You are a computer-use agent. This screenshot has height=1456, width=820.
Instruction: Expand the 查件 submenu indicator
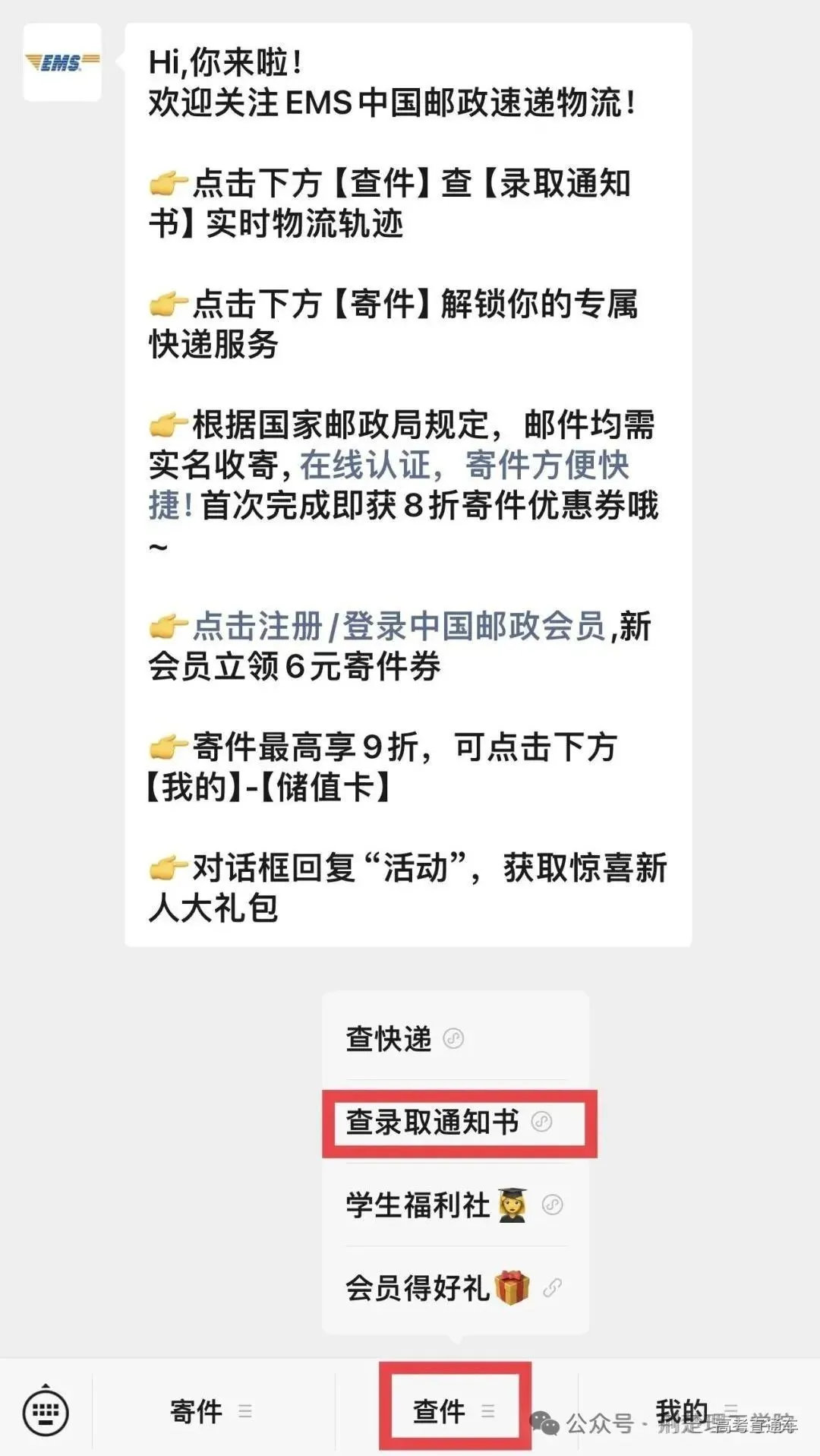[489, 1410]
